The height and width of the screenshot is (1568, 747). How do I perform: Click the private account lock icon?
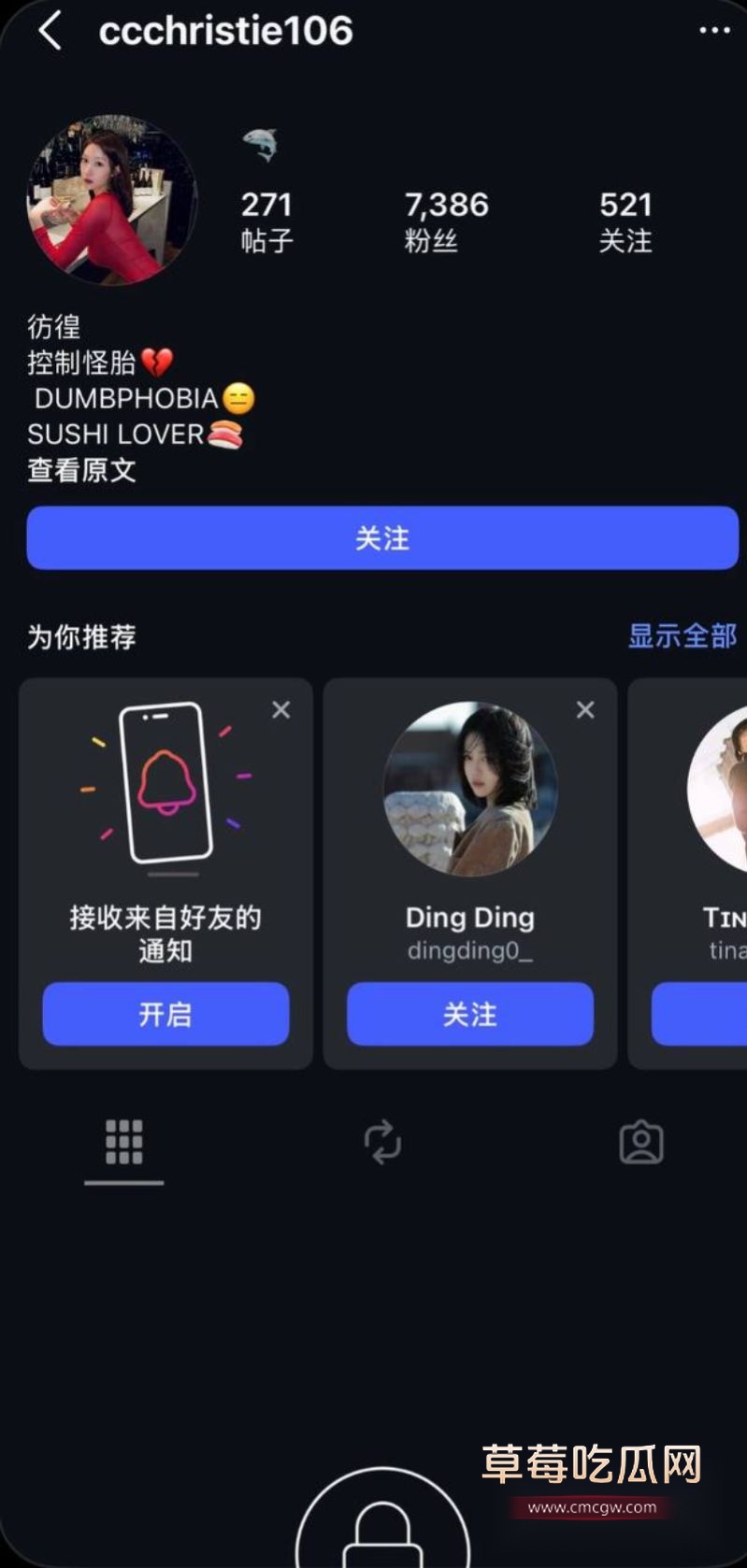(x=383, y=1532)
